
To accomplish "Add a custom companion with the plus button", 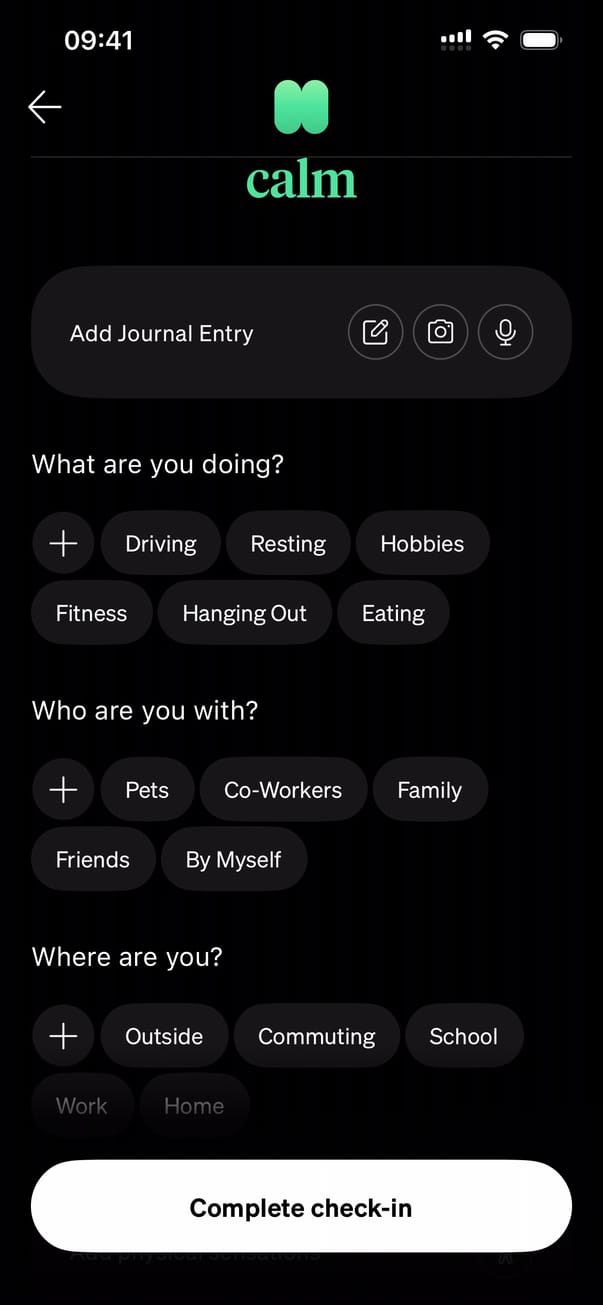I will coord(63,789).
